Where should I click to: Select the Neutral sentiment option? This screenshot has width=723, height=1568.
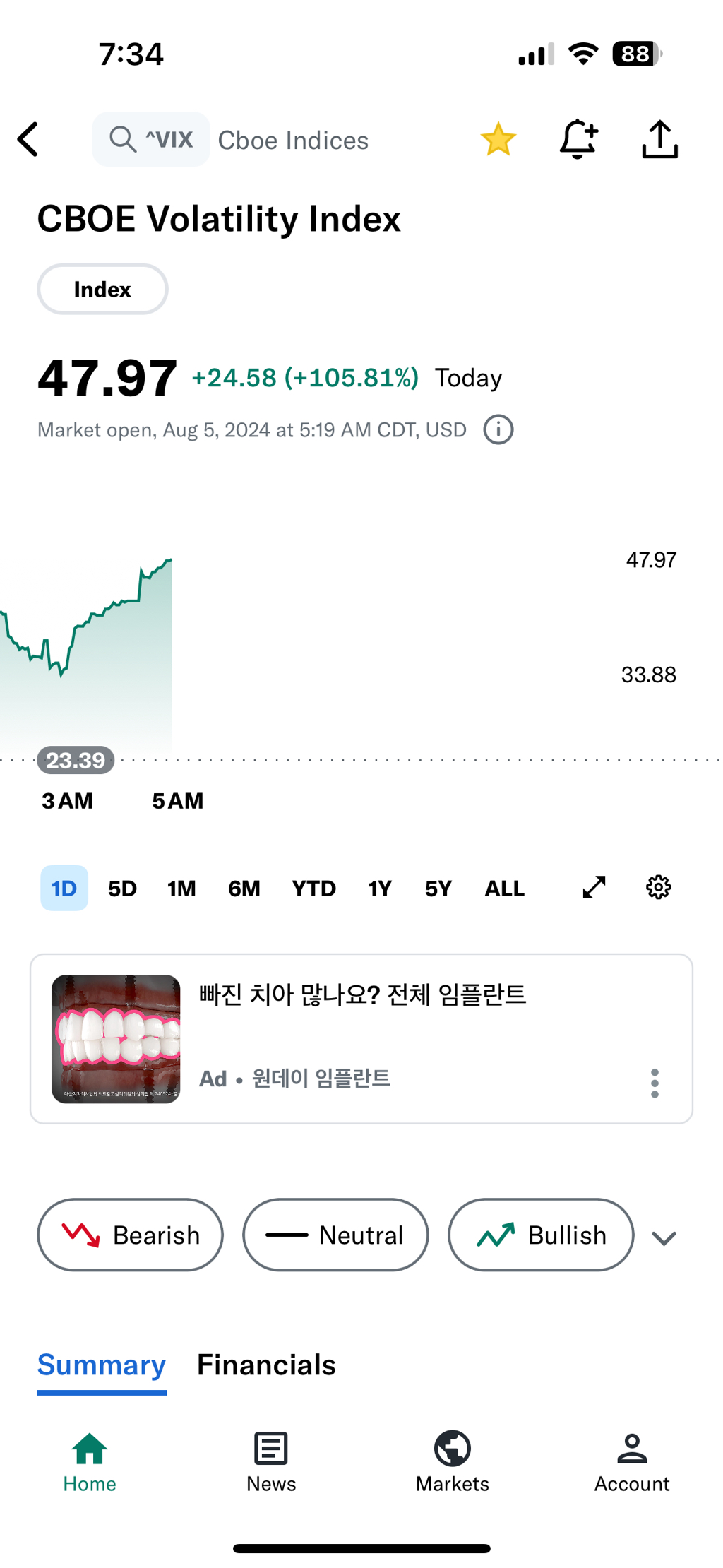pos(335,1235)
